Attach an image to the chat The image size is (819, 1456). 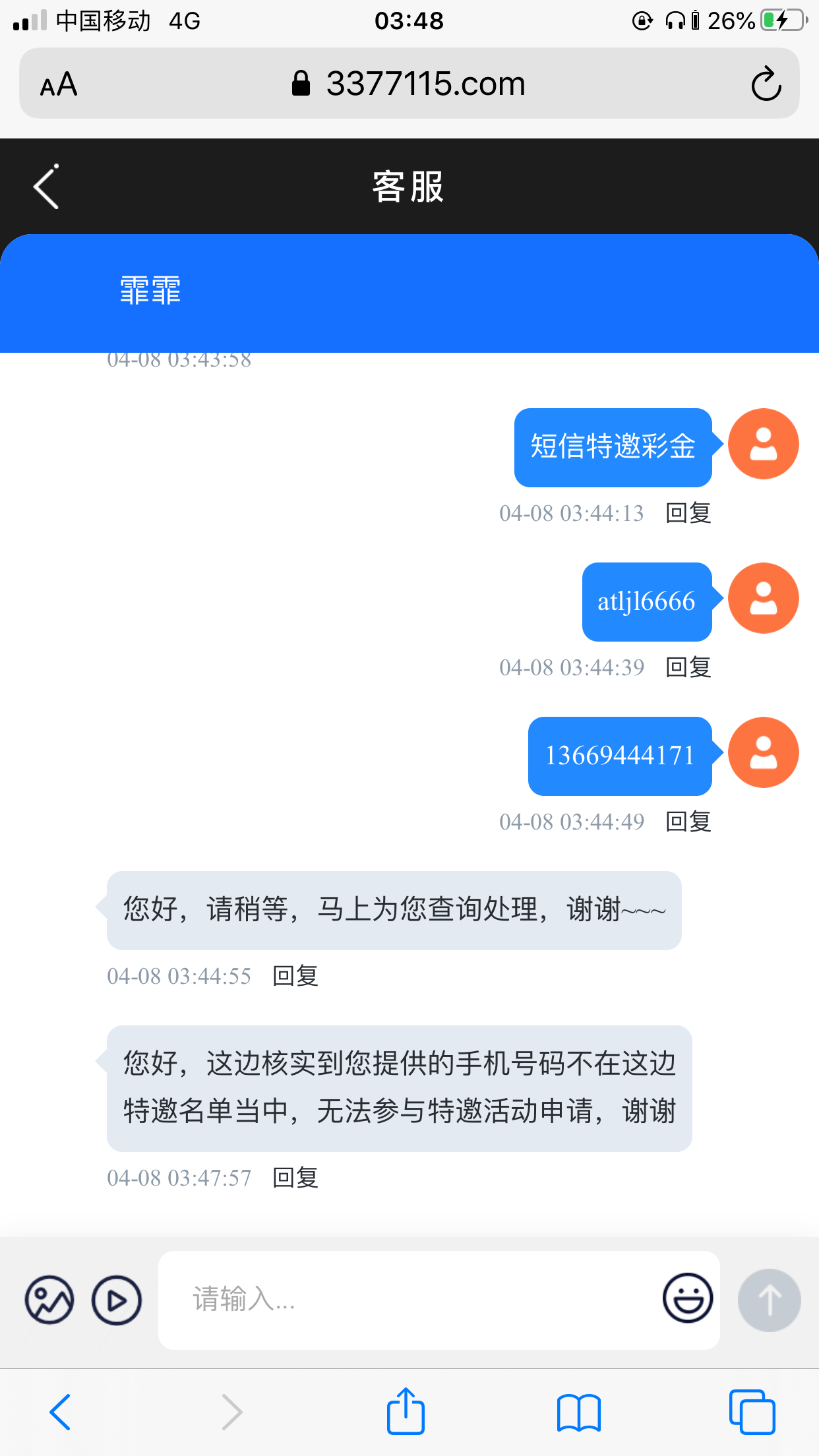[x=49, y=1300]
